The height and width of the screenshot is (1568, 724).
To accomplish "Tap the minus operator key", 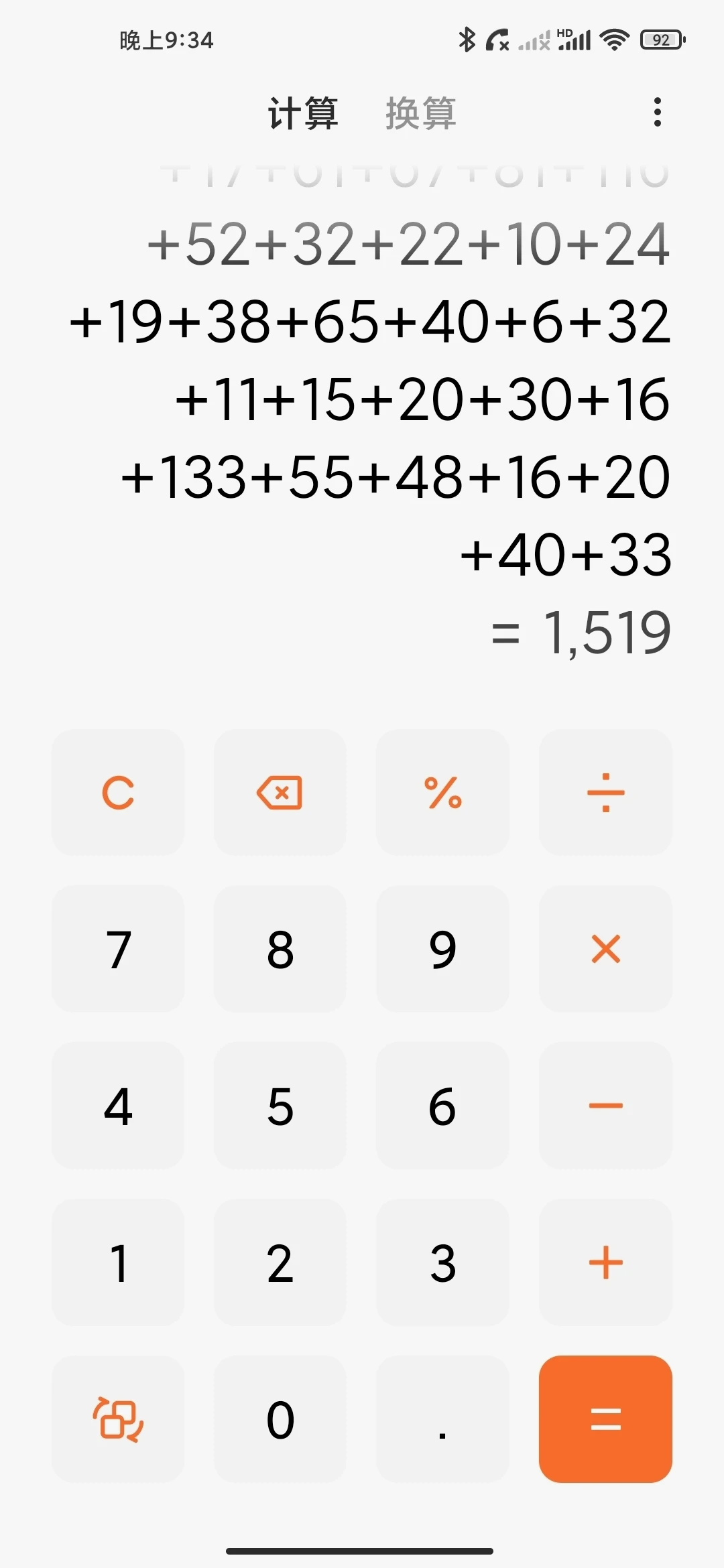I will point(605,1106).
